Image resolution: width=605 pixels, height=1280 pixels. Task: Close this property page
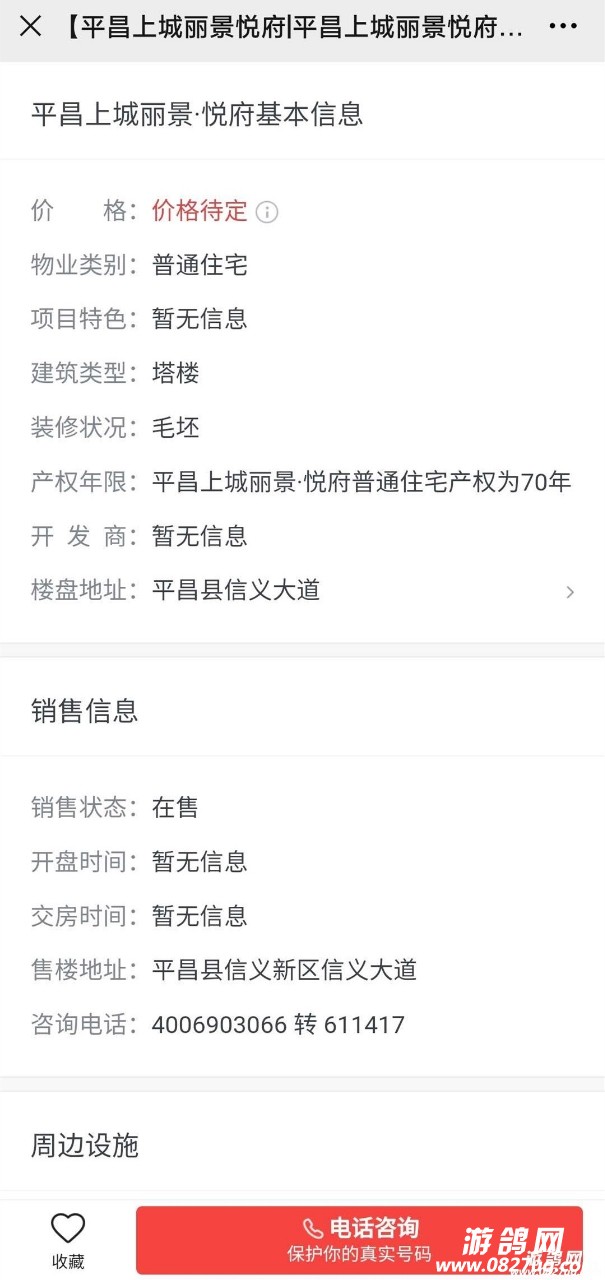[31, 27]
